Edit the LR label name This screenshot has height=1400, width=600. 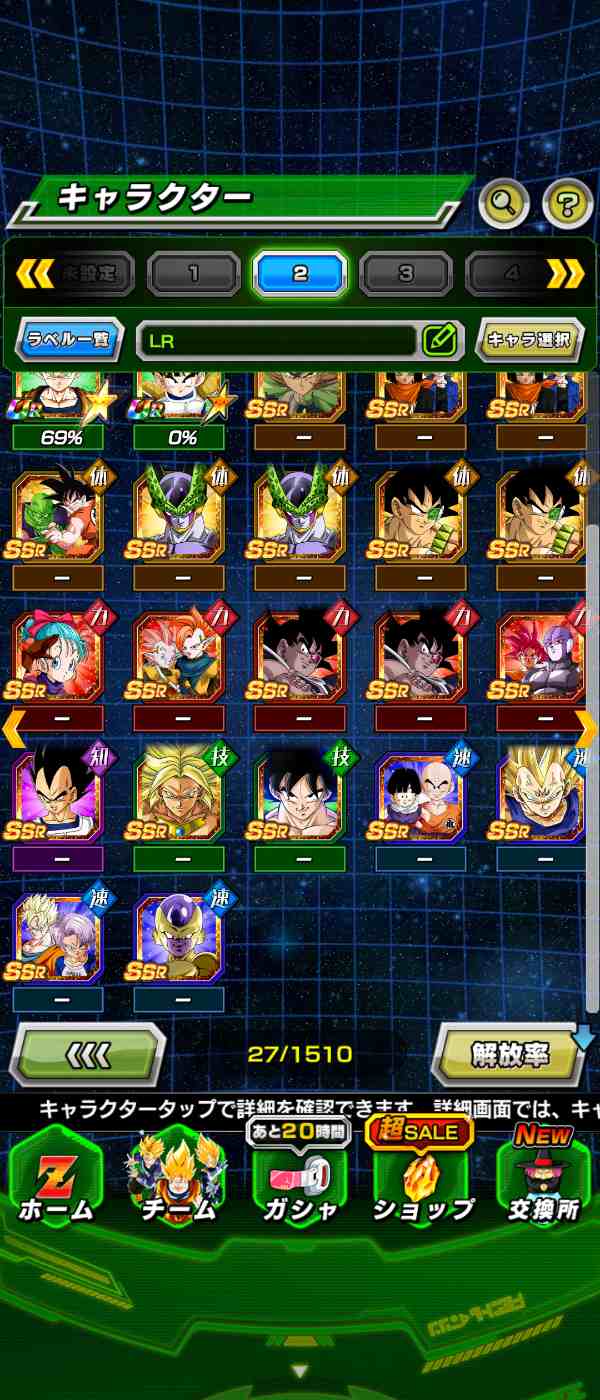(439, 340)
